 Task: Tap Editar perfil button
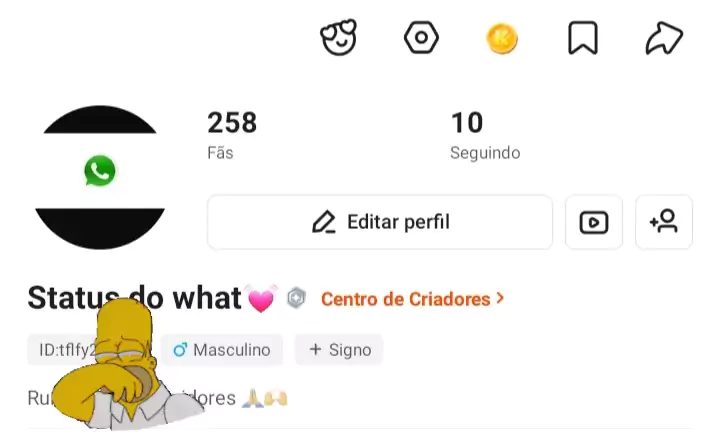click(x=380, y=222)
